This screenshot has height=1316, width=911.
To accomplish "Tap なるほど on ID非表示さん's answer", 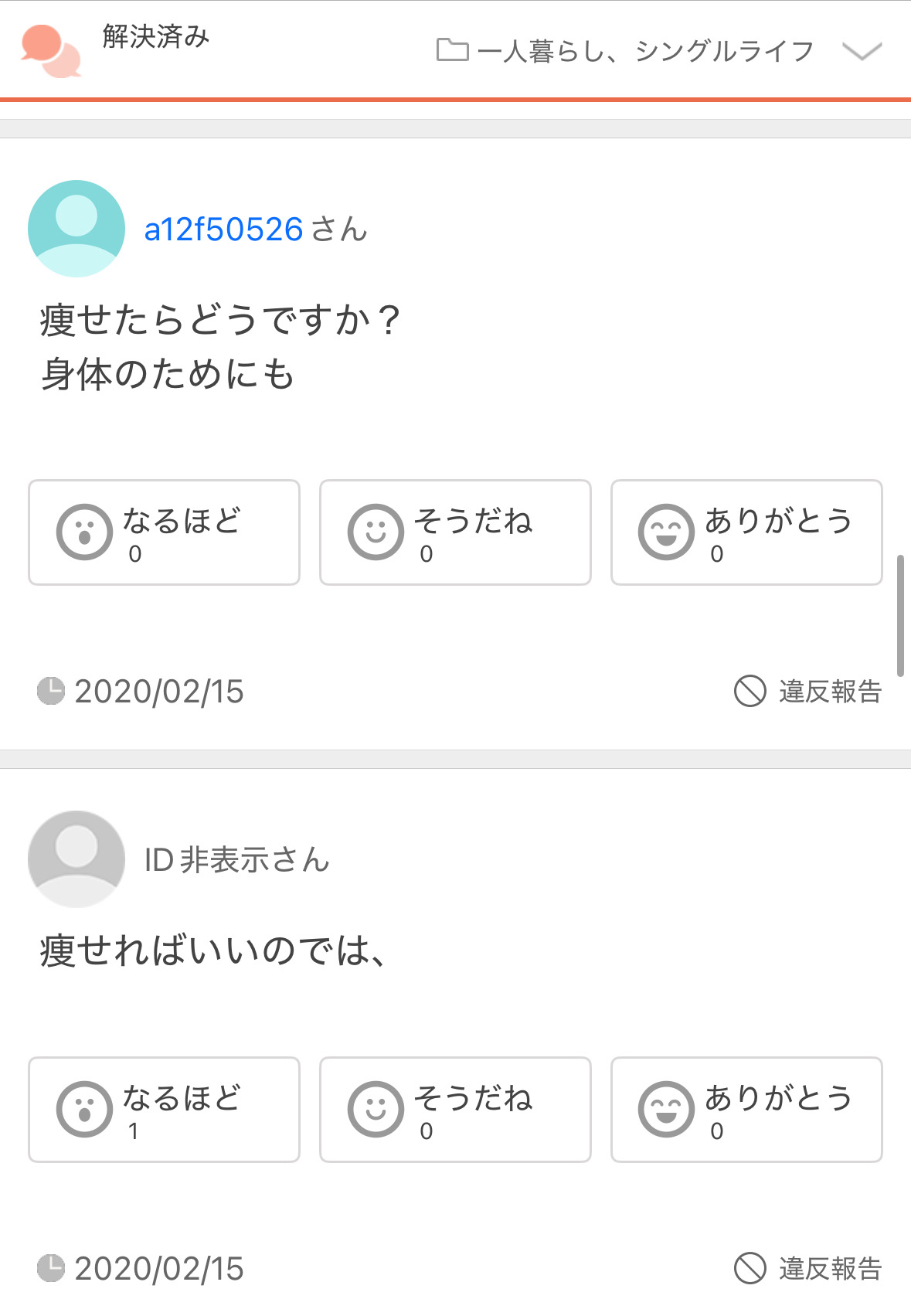I will (x=164, y=1110).
